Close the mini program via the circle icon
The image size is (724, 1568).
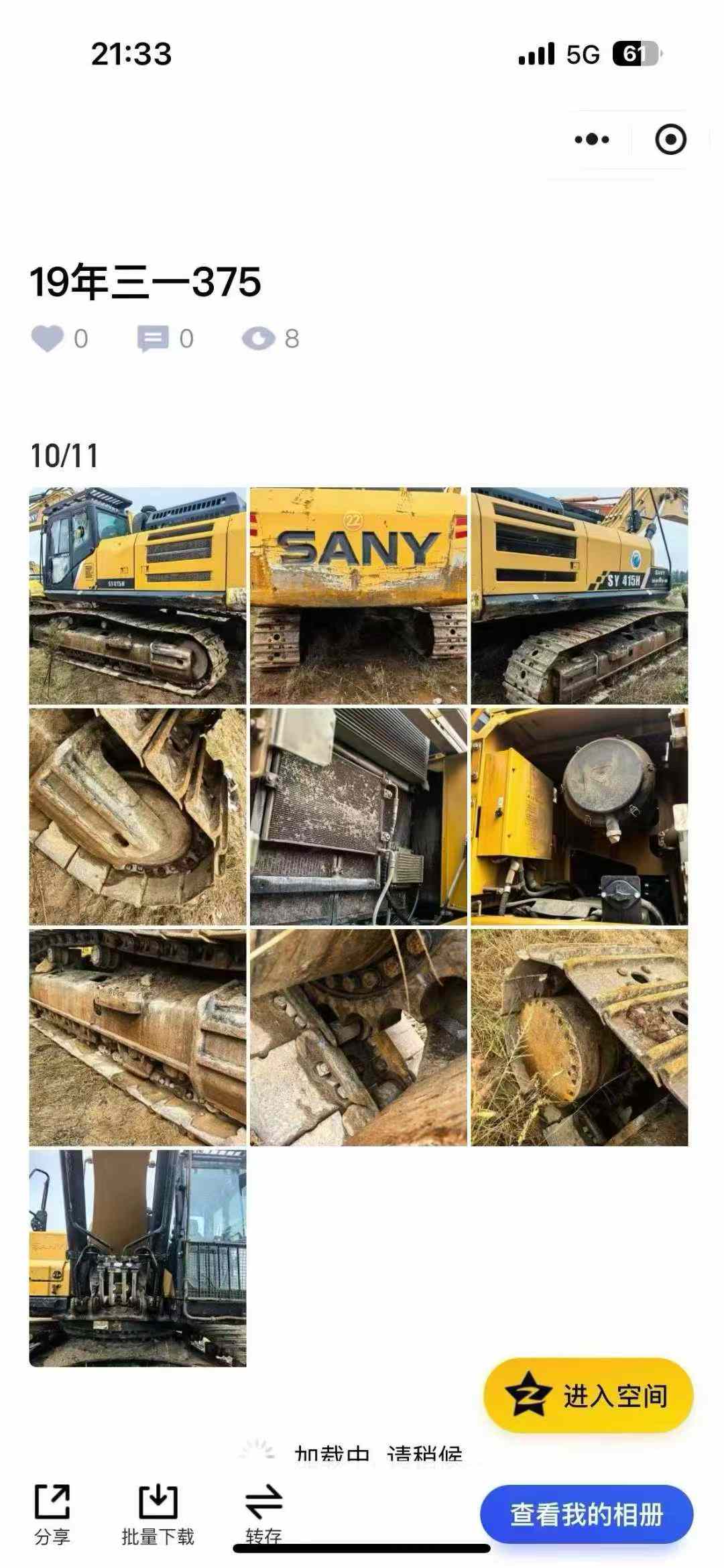point(670,139)
